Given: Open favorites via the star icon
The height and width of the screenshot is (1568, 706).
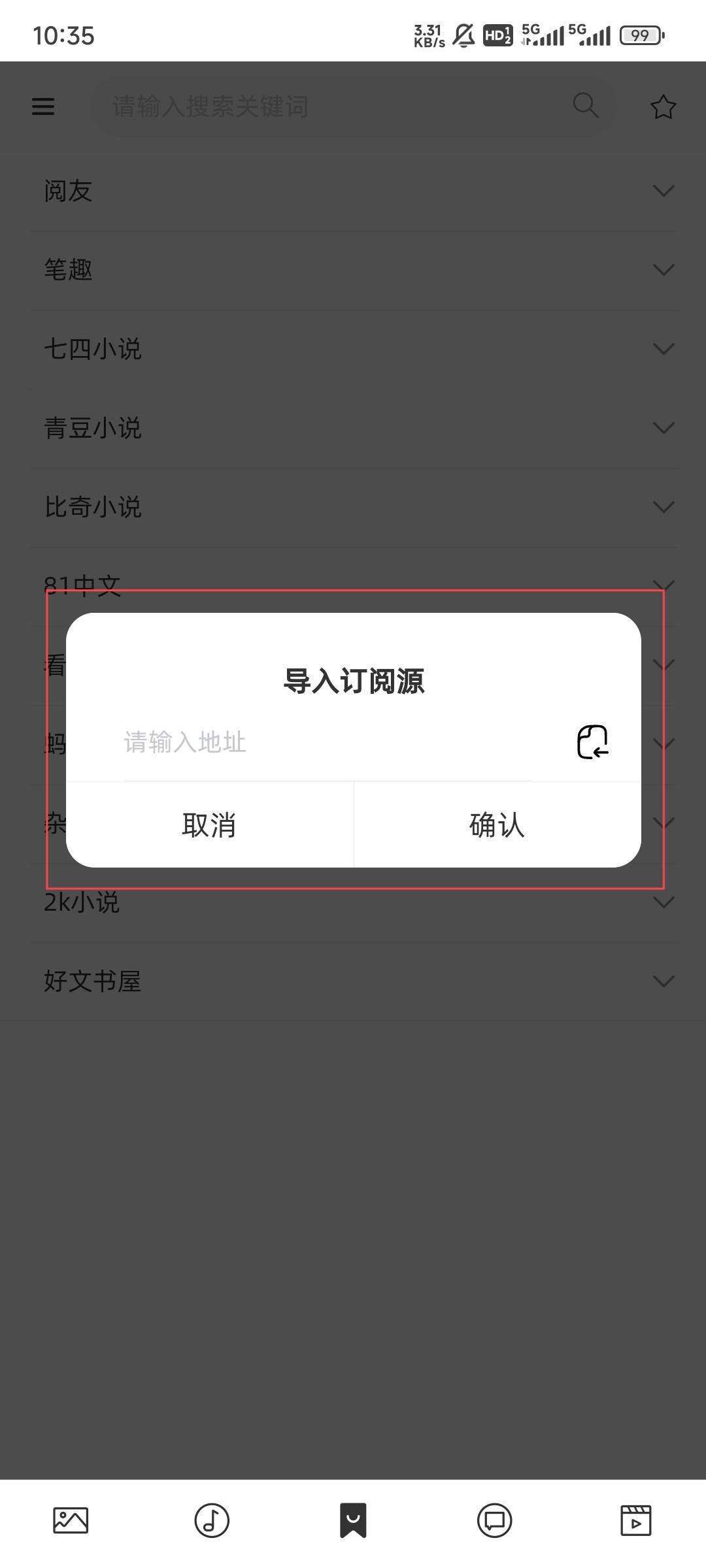Looking at the screenshot, I should pyautogui.click(x=663, y=107).
